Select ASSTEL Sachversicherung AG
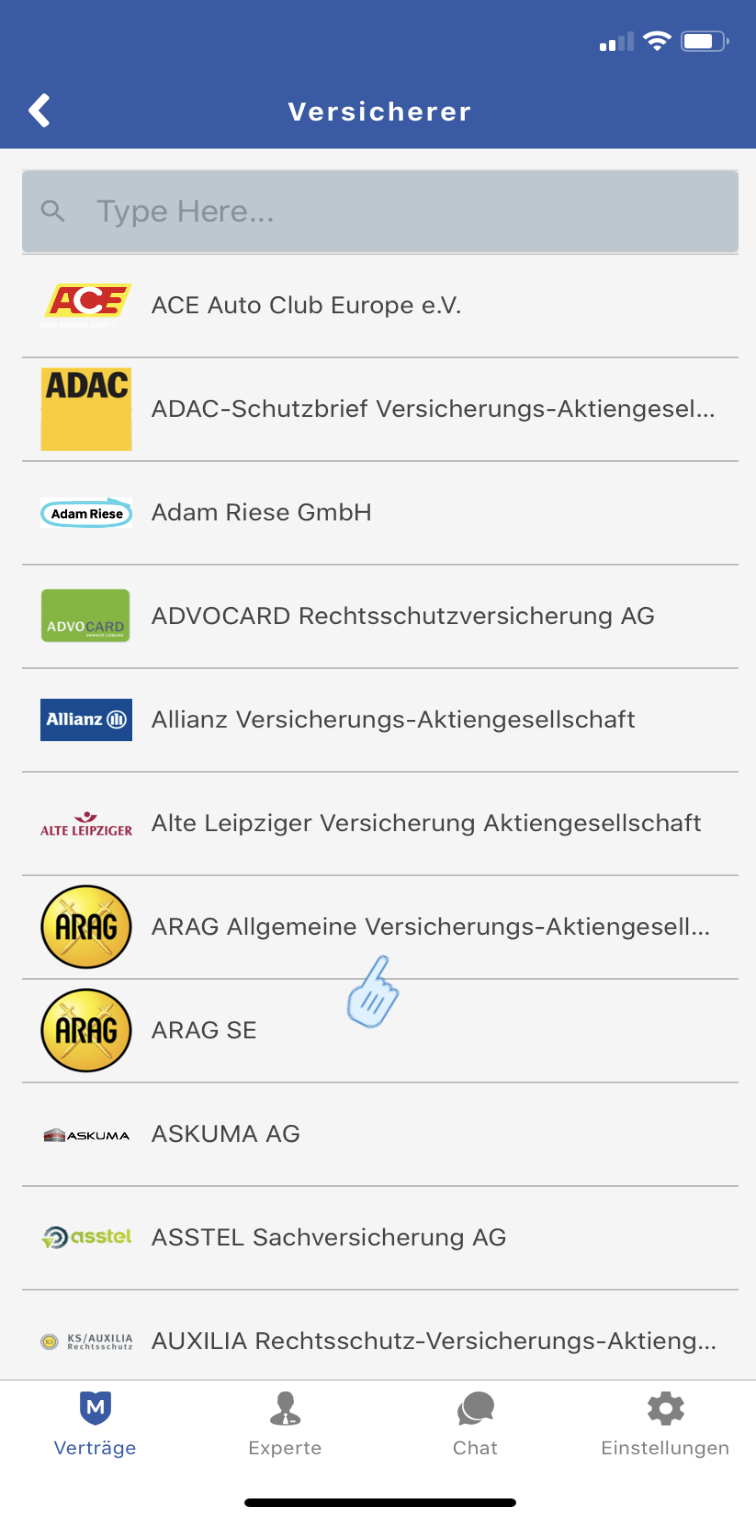Image resolution: width=756 pixels, height=1518 pixels. 380,1238
